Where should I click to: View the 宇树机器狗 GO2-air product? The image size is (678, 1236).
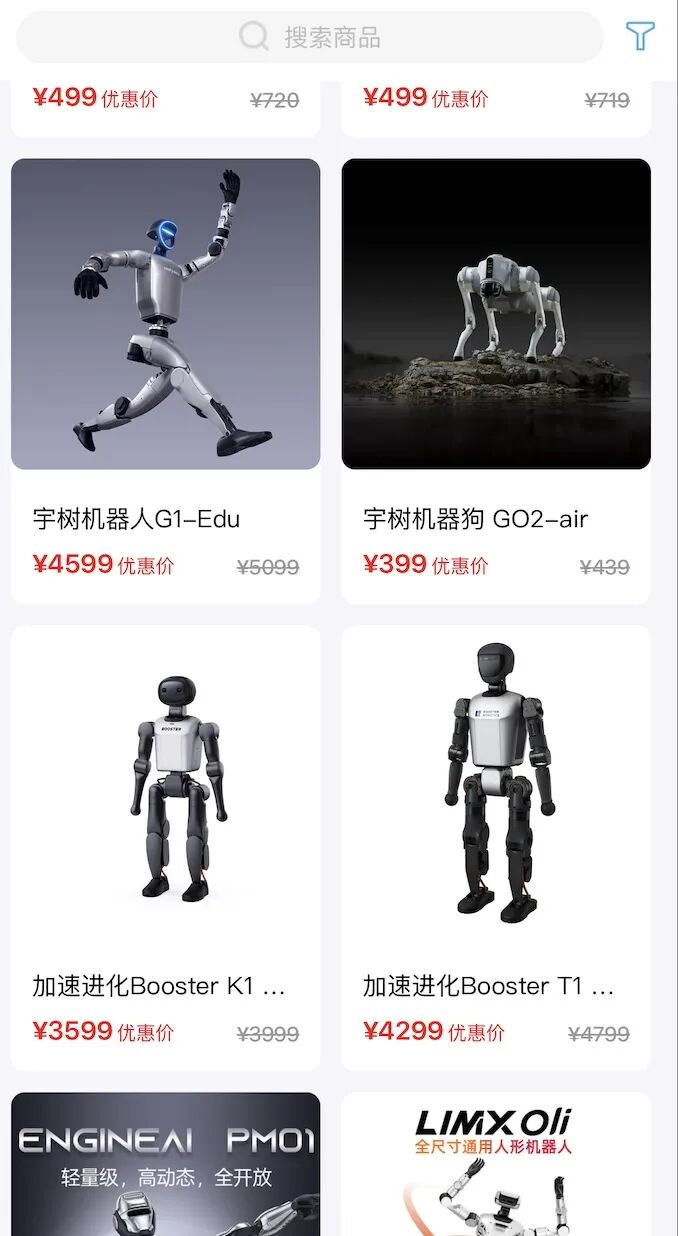pyautogui.click(x=496, y=380)
